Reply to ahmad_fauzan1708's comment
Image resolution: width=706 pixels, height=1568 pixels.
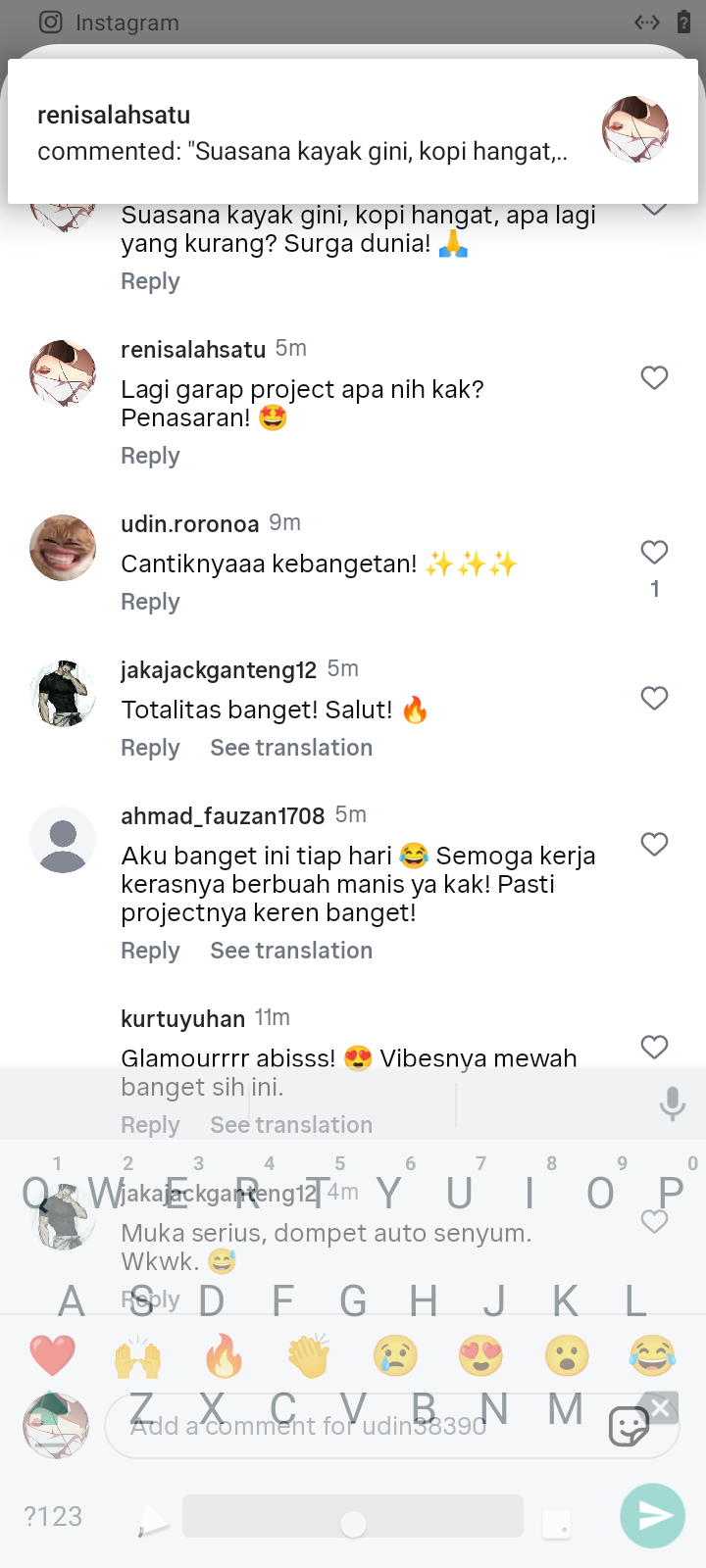click(150, 951)
